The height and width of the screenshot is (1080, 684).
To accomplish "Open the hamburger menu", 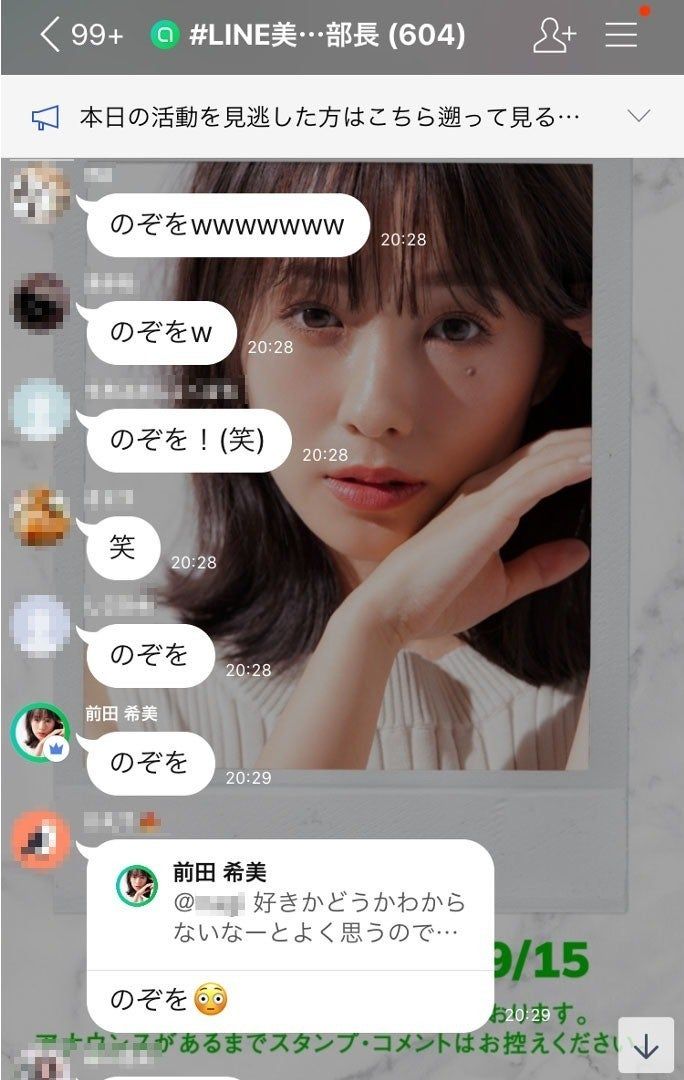I will click(x=621, y=36).
